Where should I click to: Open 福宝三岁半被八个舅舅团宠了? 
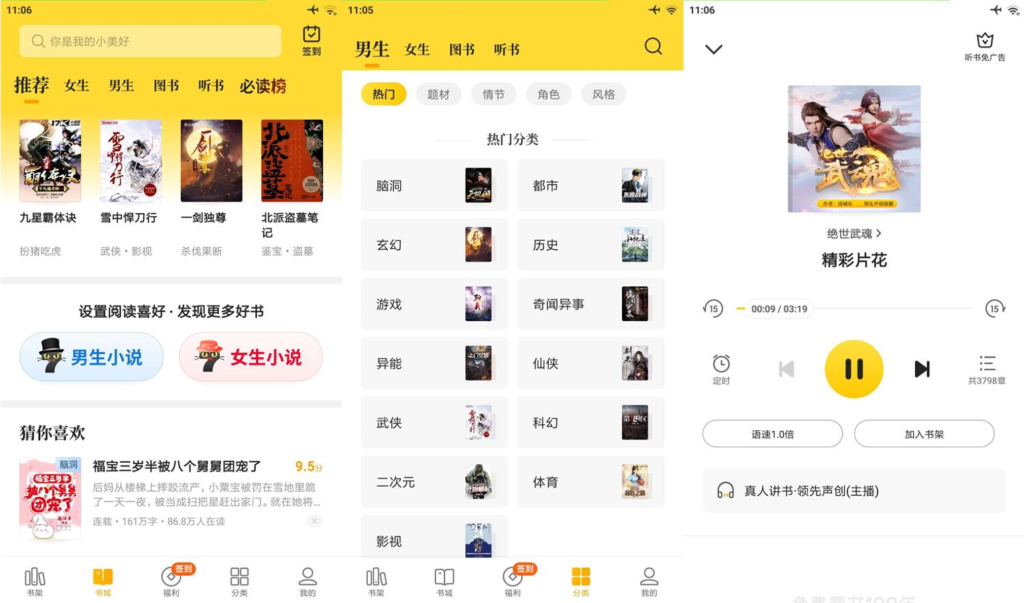coord(177,466)
